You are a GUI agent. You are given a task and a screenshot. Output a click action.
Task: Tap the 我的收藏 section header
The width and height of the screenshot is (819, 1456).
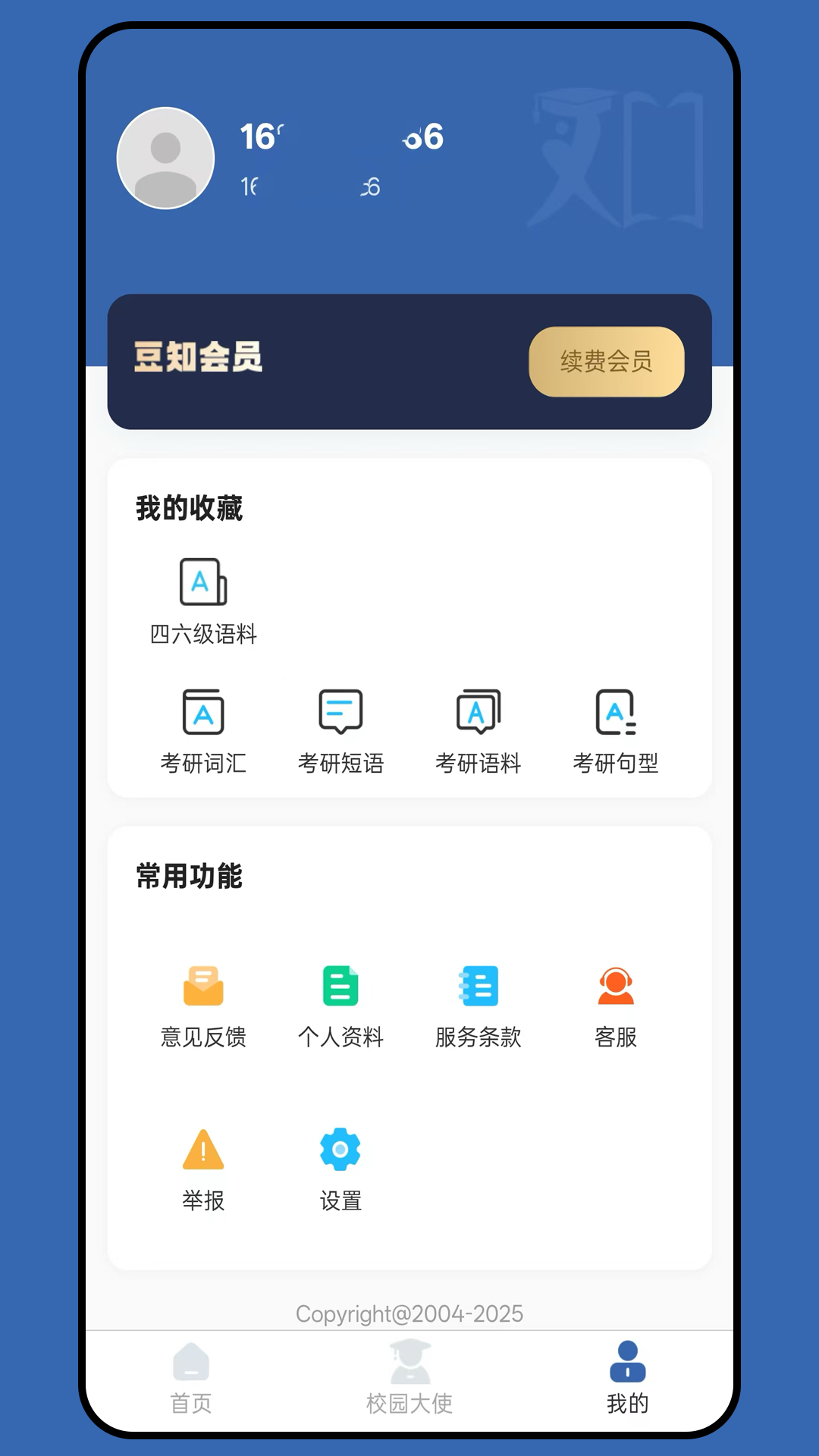coord(188,509)
